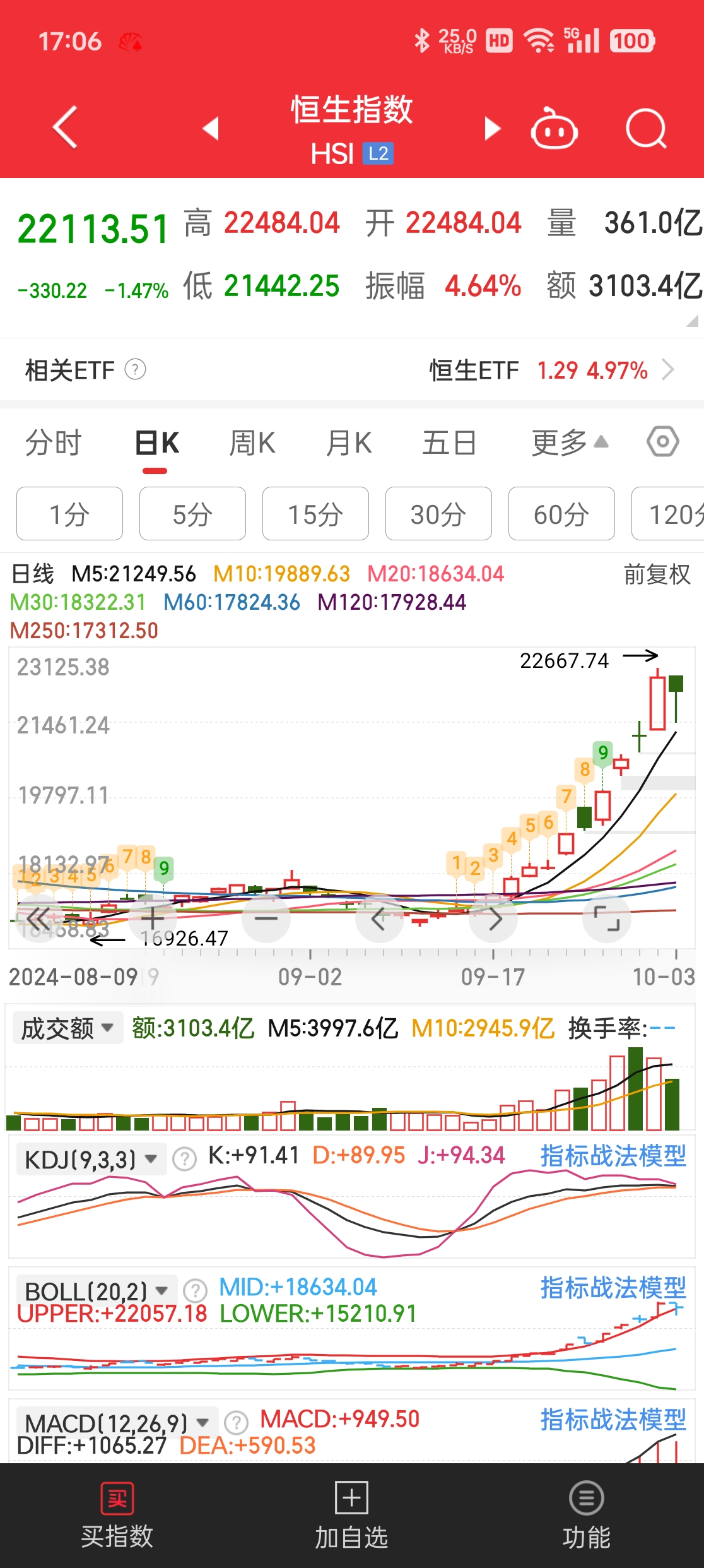Tap the back arrow to exit

63,126
